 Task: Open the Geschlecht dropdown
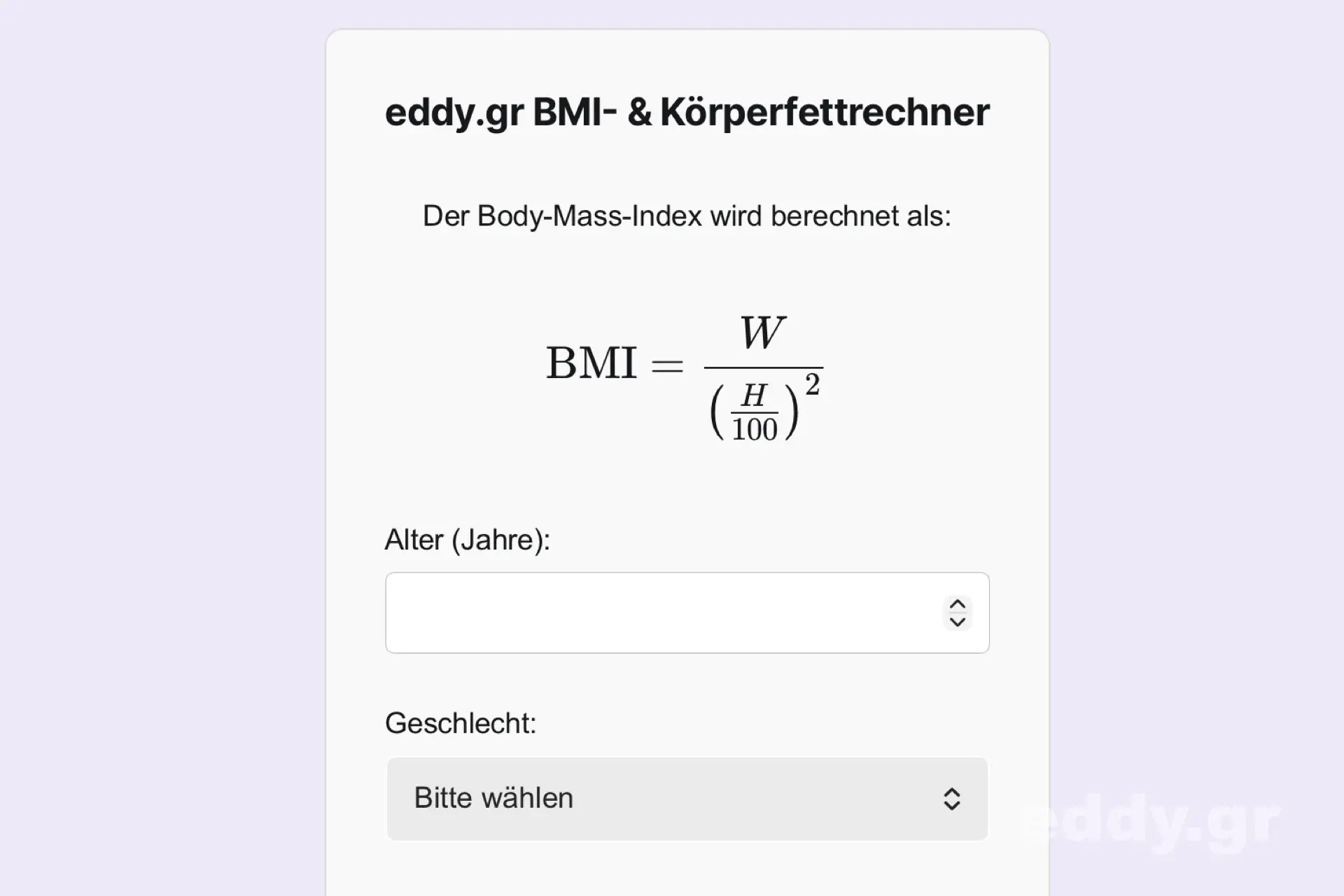click(x=687, y=799)
